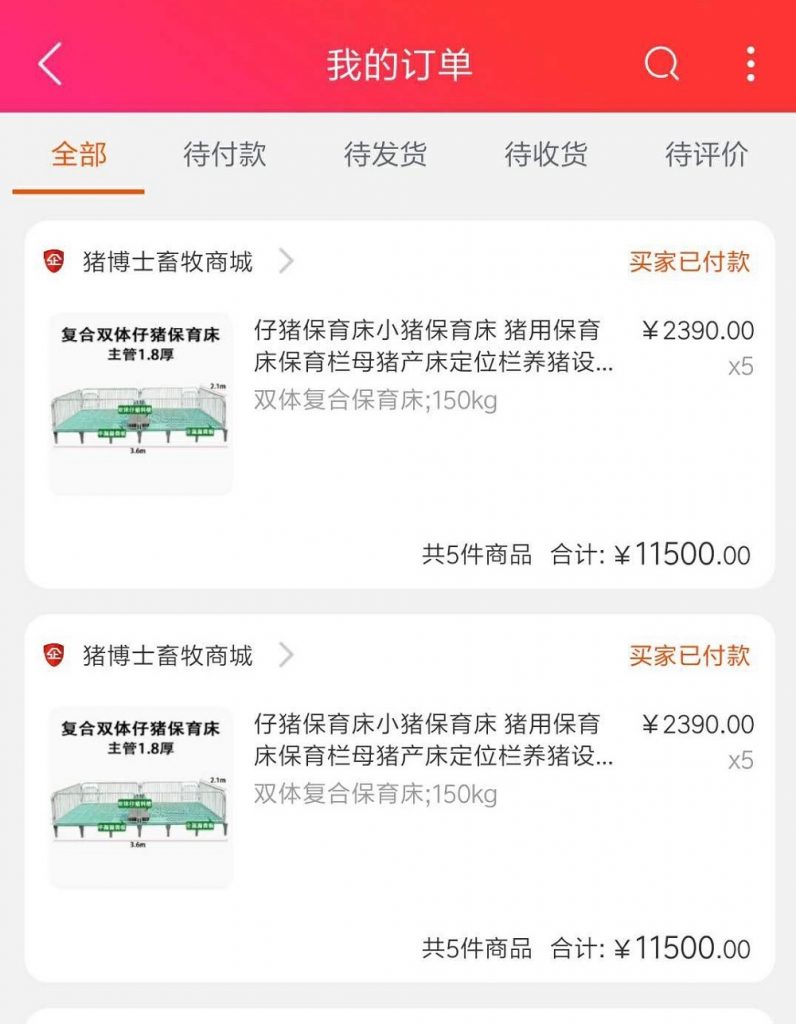This screenshot has height=1024, width=796.
Task: Open order search with the magnifier icon
Action: 661,65
